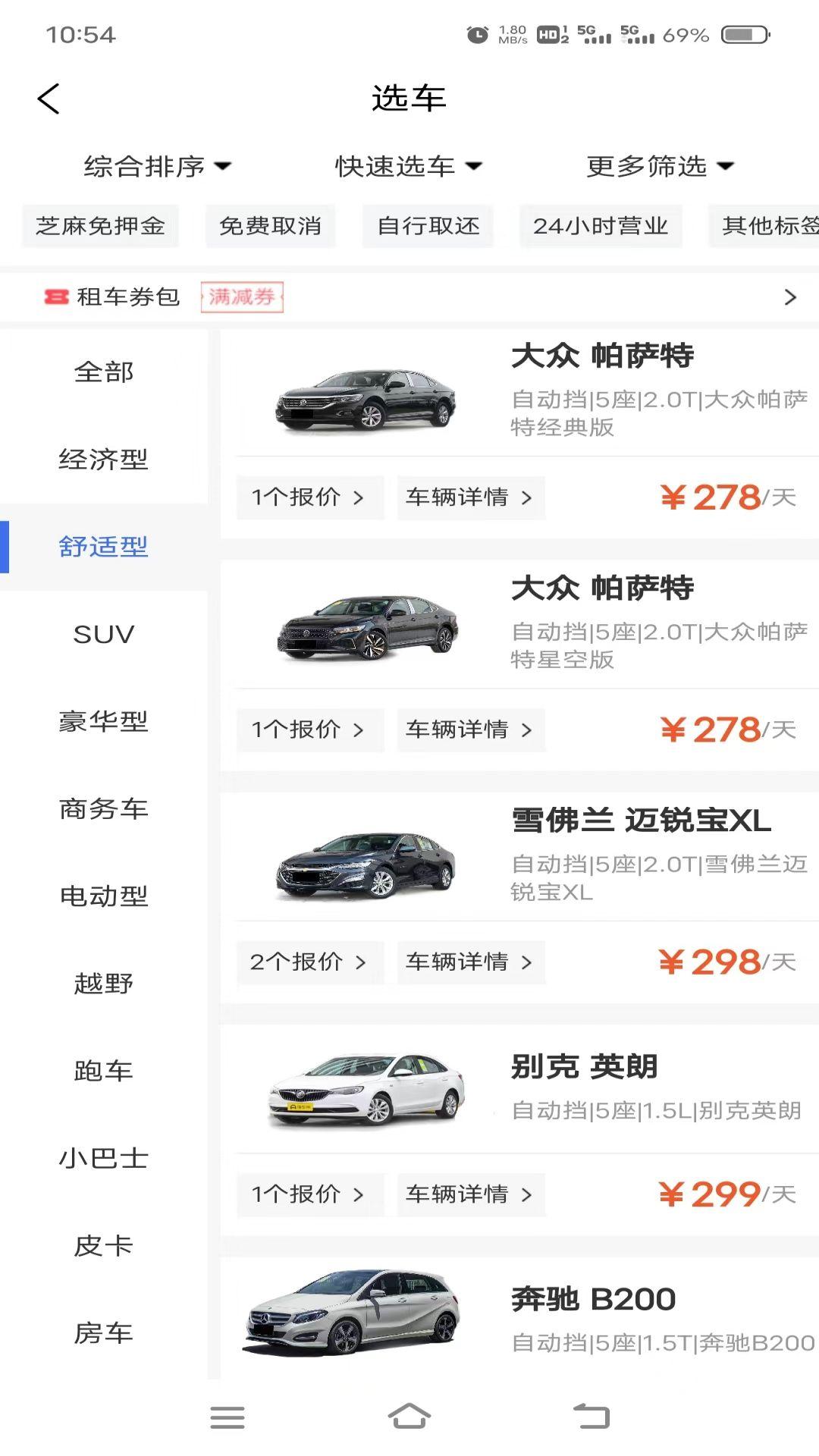Tap the 满减券 coupon badge
This screenshot has width=819, height=1456.
tap(241, 297)
